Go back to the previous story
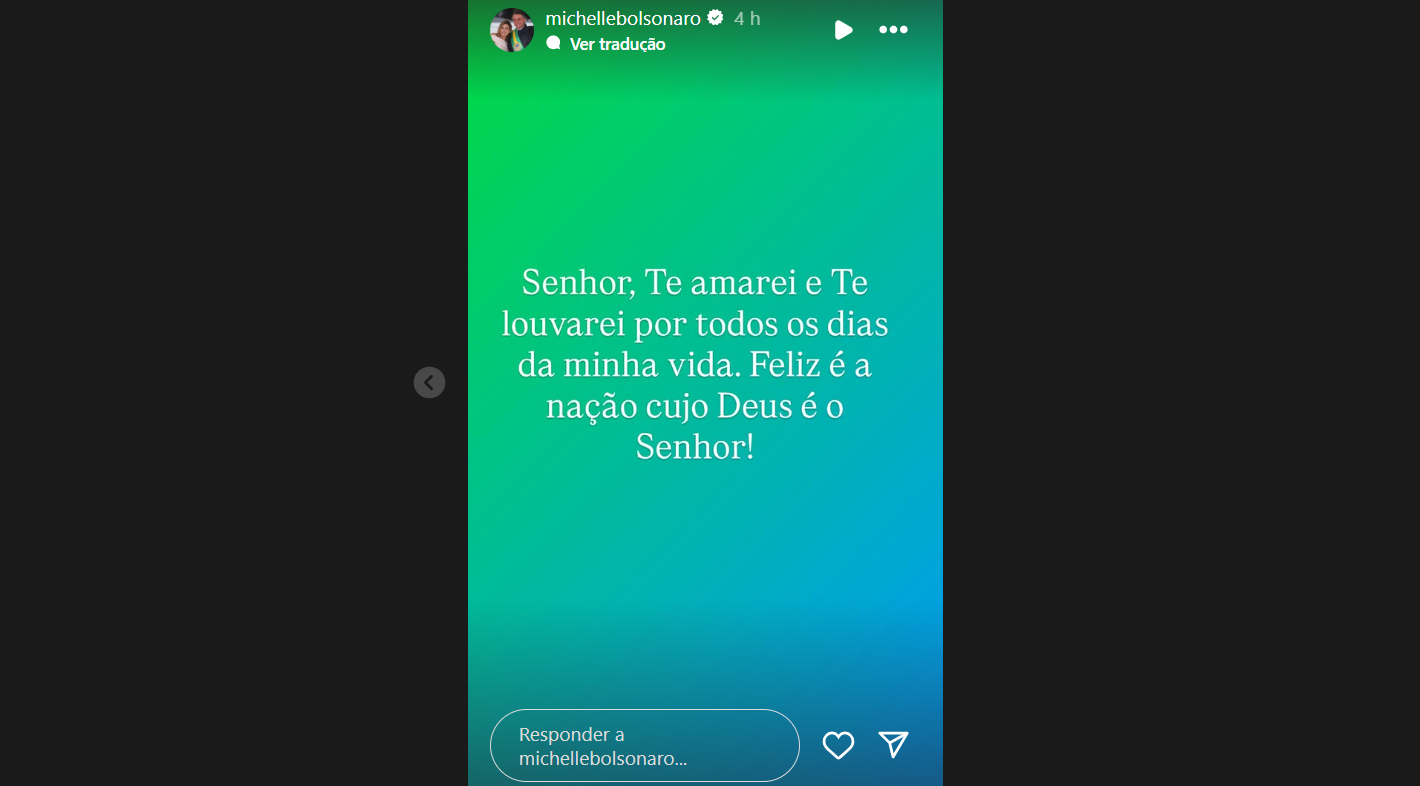Screen dimensions: 1420x786 [x=429, y=382]
